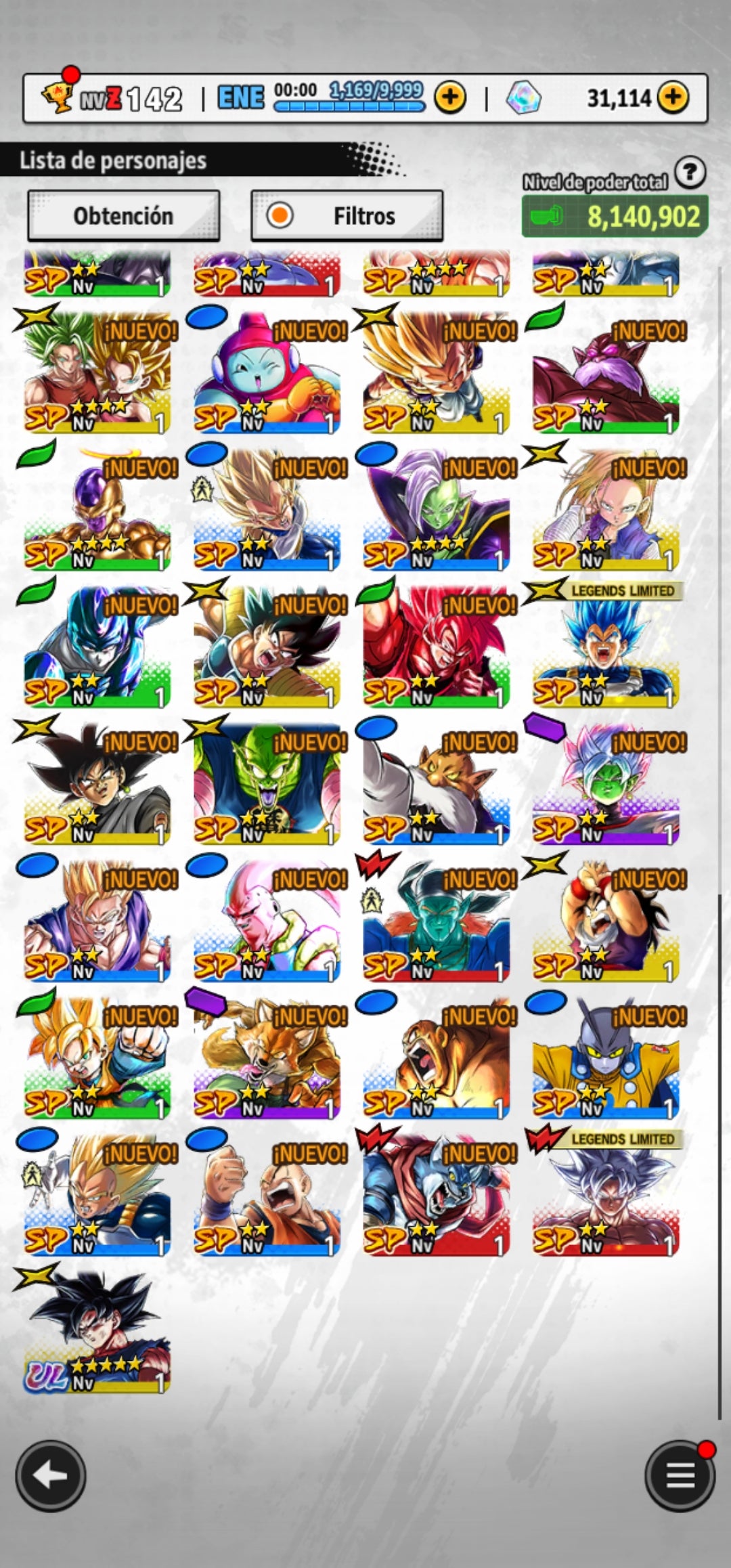Open the Ultra Instinct Sign Goku UL card
Screen dimensions: 731x1568
[x=97, y=1330]
